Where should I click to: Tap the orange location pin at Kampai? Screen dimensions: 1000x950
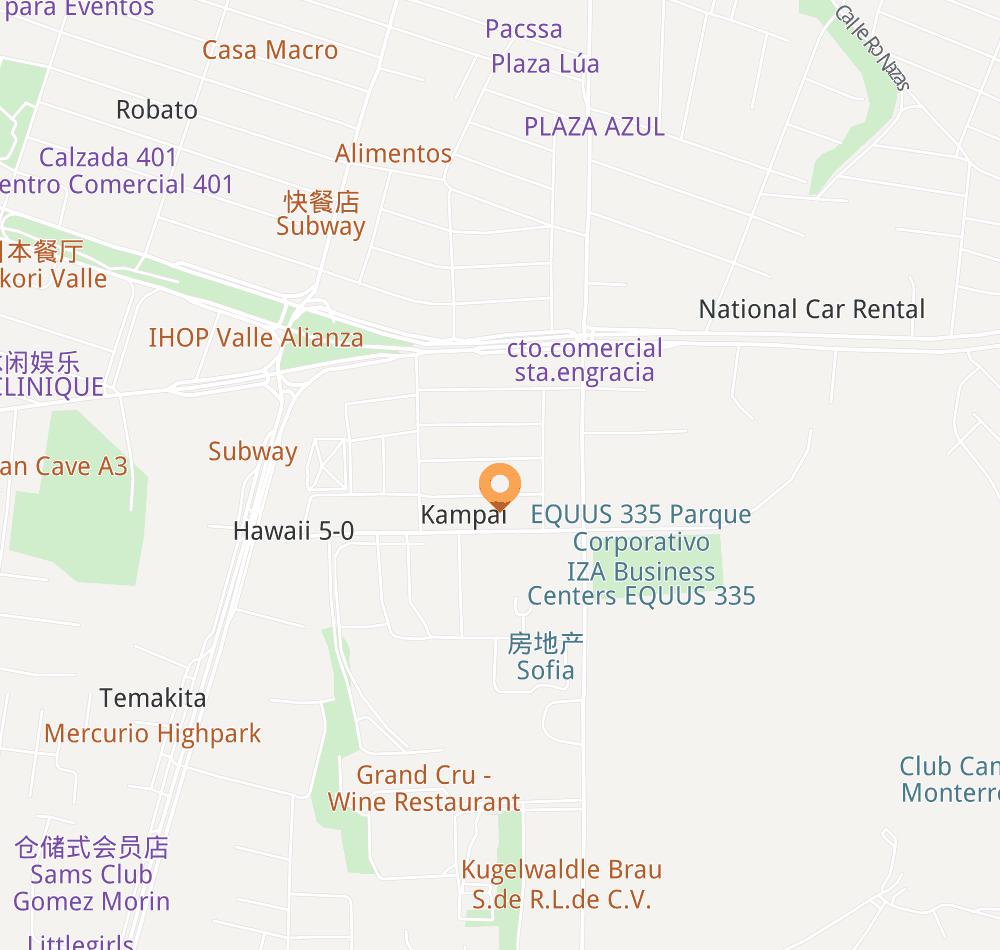(500, 487)
